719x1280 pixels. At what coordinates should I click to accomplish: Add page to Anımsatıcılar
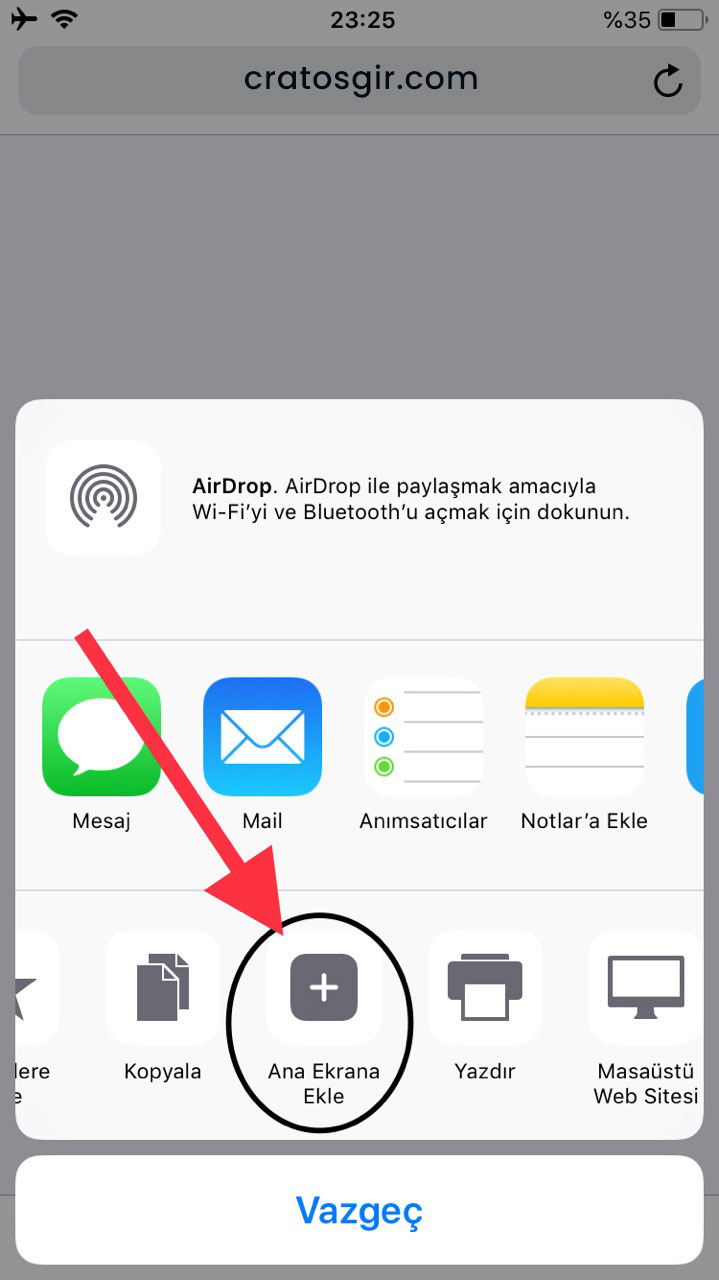coord(423,737)
